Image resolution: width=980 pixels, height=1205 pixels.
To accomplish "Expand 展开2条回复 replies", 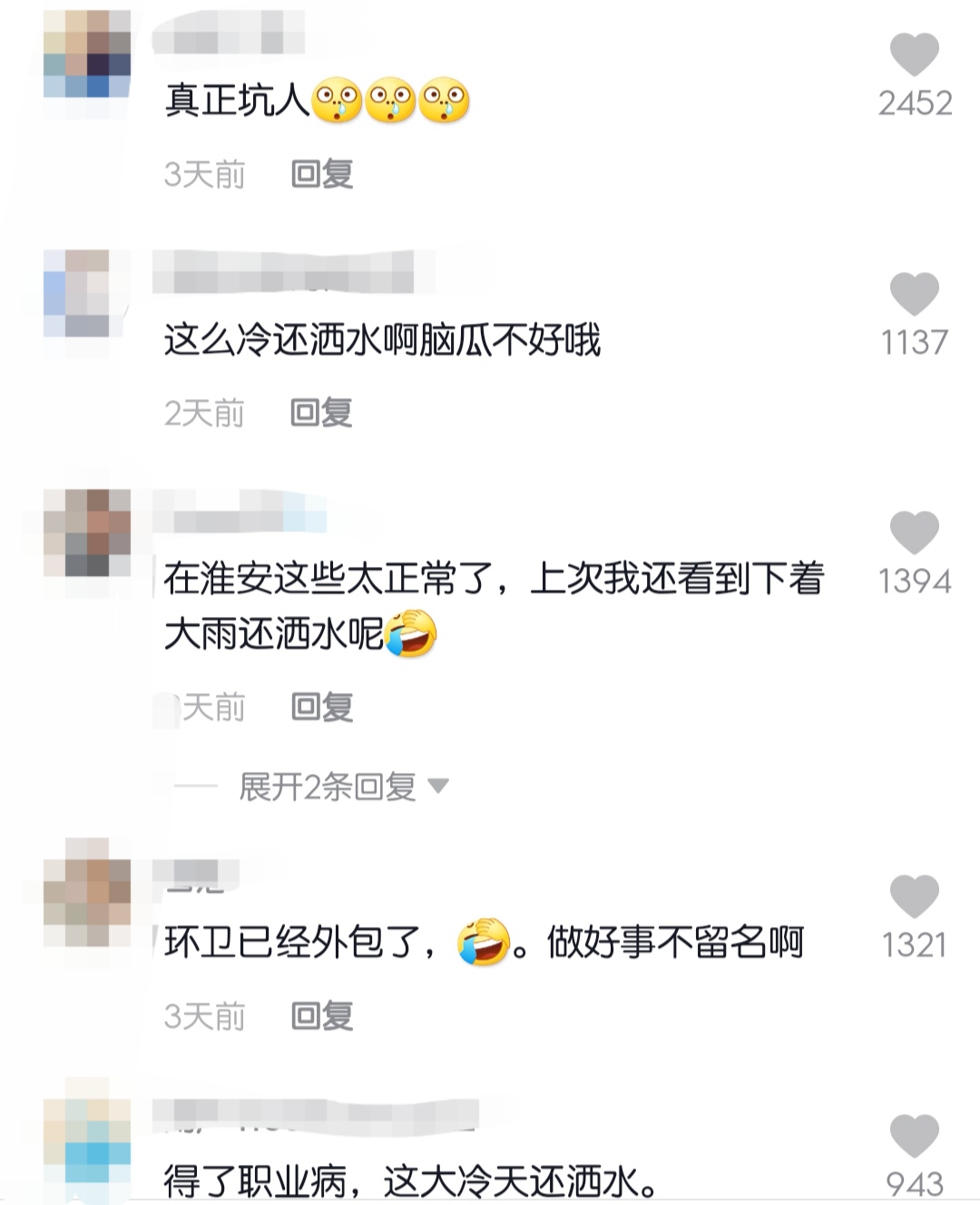I will 343,786.
